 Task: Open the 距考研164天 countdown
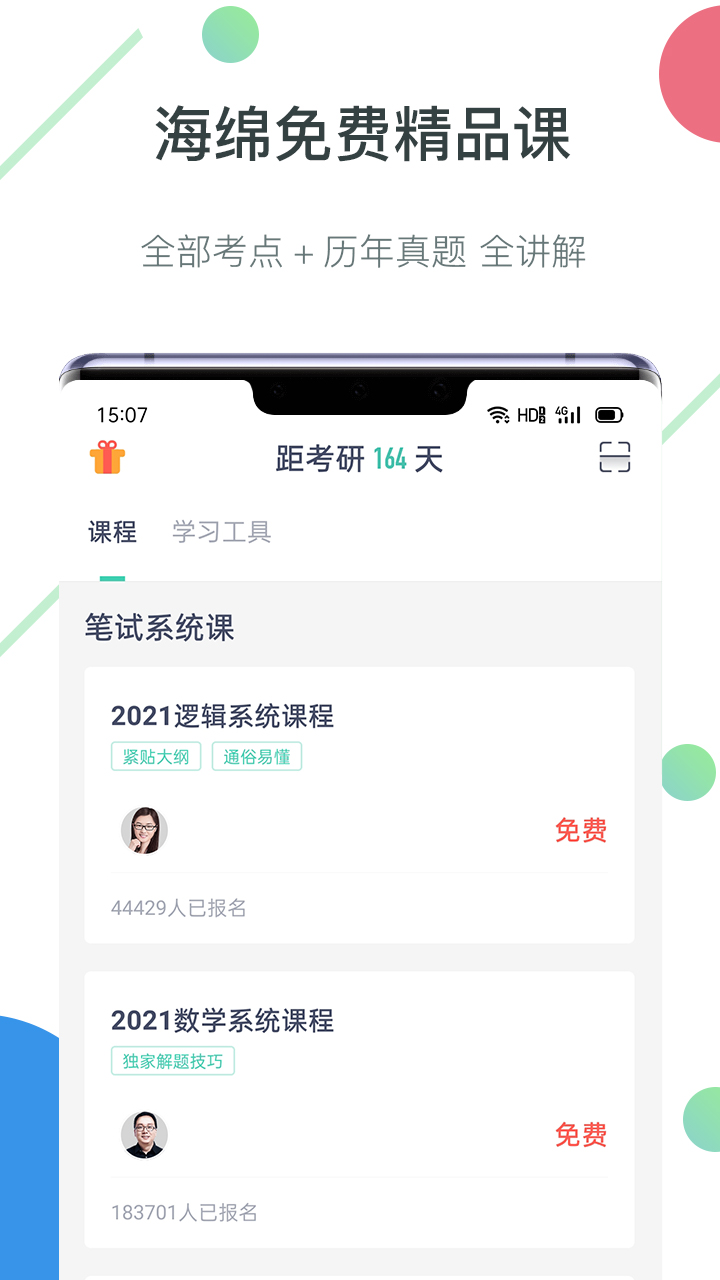click(x=358, y=460)
